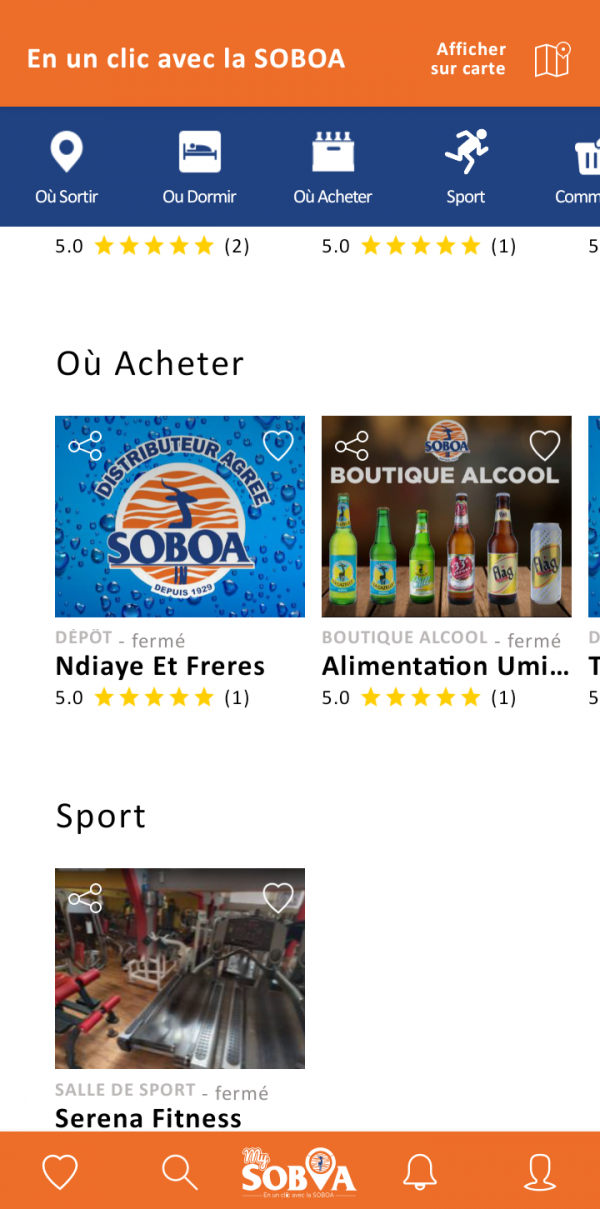Share the Serena Fitness listing
The width and height of the screenshot is (600, 1209).
(x=85, y=898)
